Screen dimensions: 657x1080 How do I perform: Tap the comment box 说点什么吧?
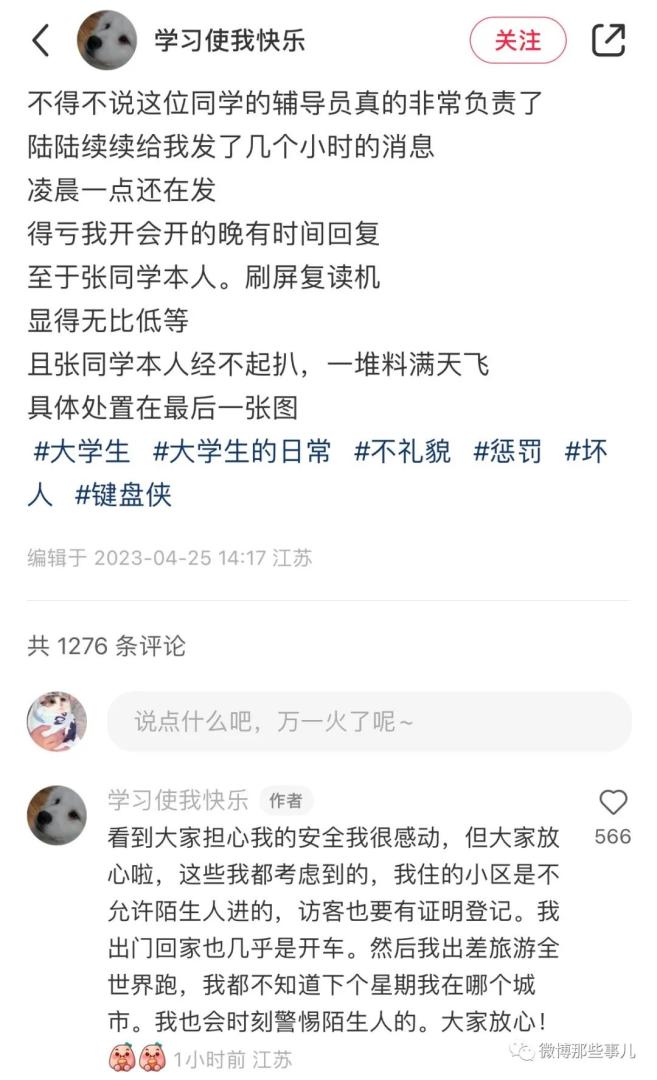click(368, 721)
